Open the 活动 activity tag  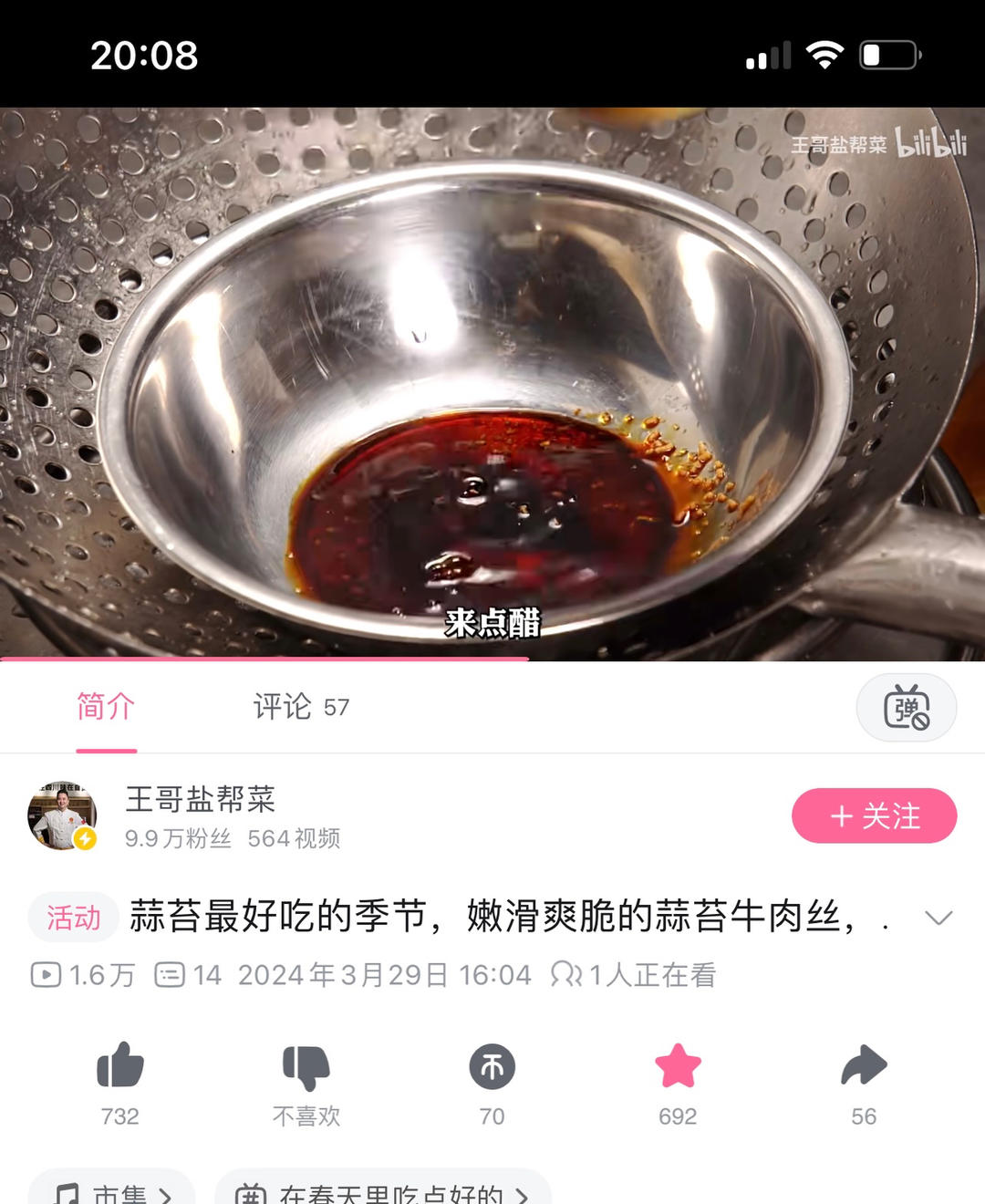click(74, 918)
